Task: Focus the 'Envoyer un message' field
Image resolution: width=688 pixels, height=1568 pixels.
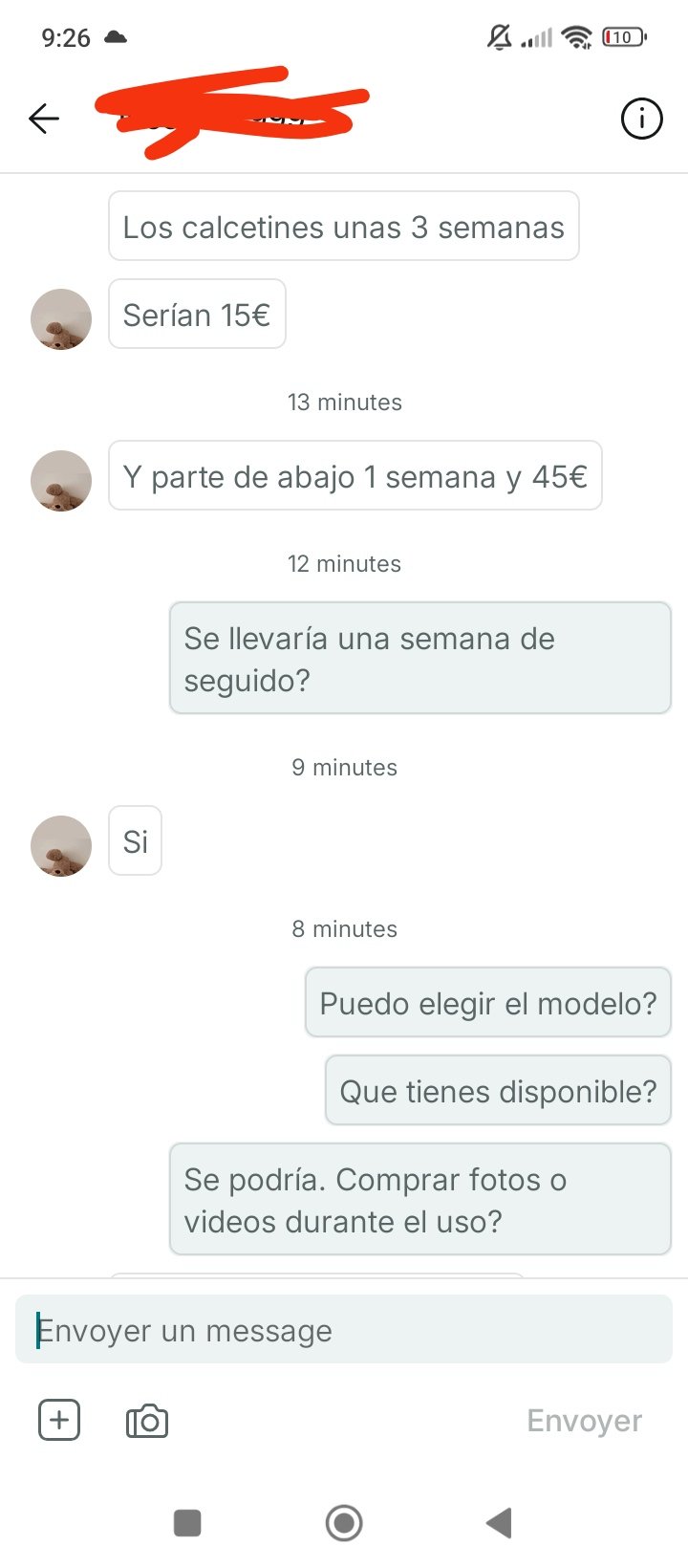Action: 344,1330
